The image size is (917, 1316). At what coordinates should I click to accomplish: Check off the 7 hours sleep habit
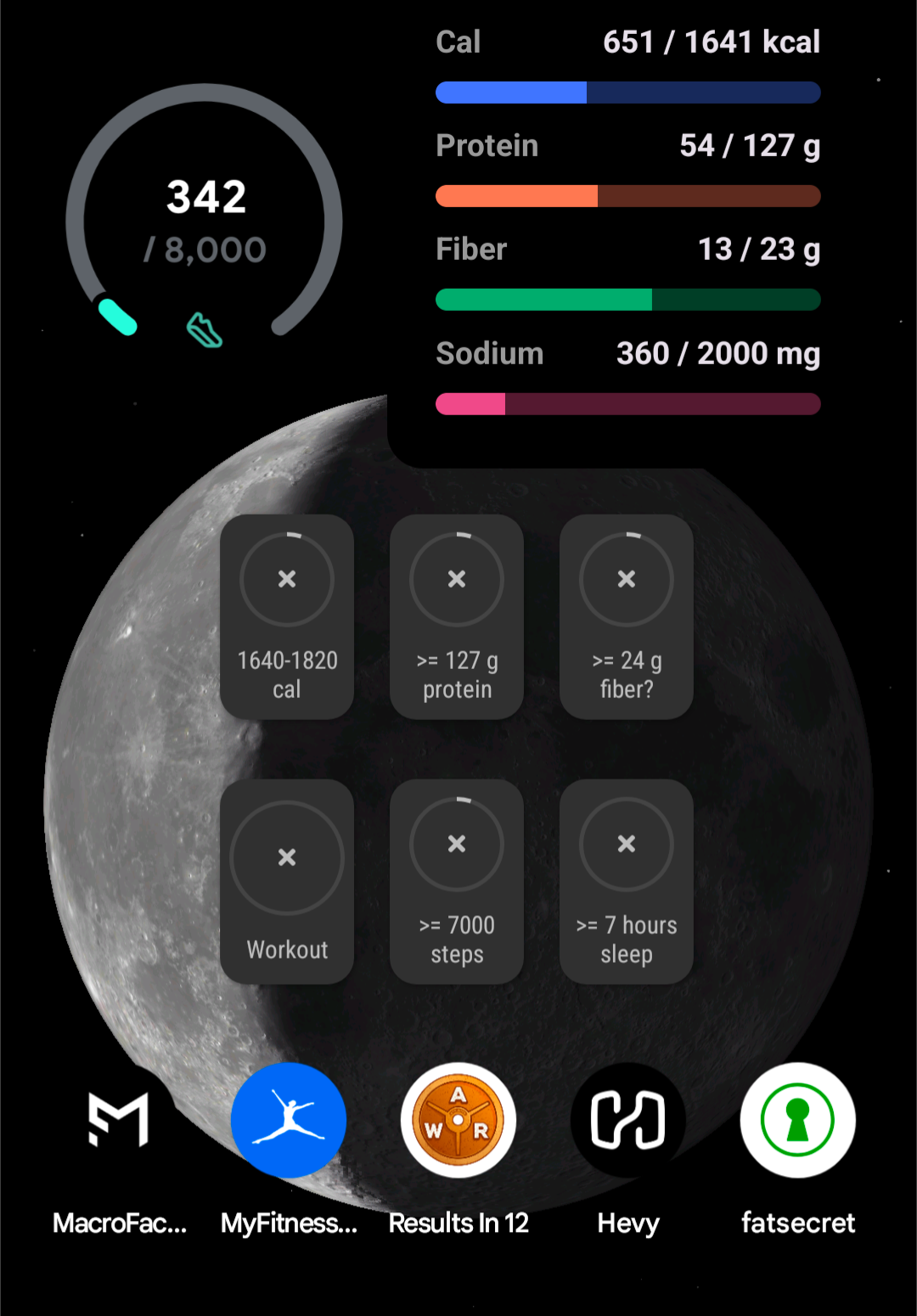(x=627, y=845)
